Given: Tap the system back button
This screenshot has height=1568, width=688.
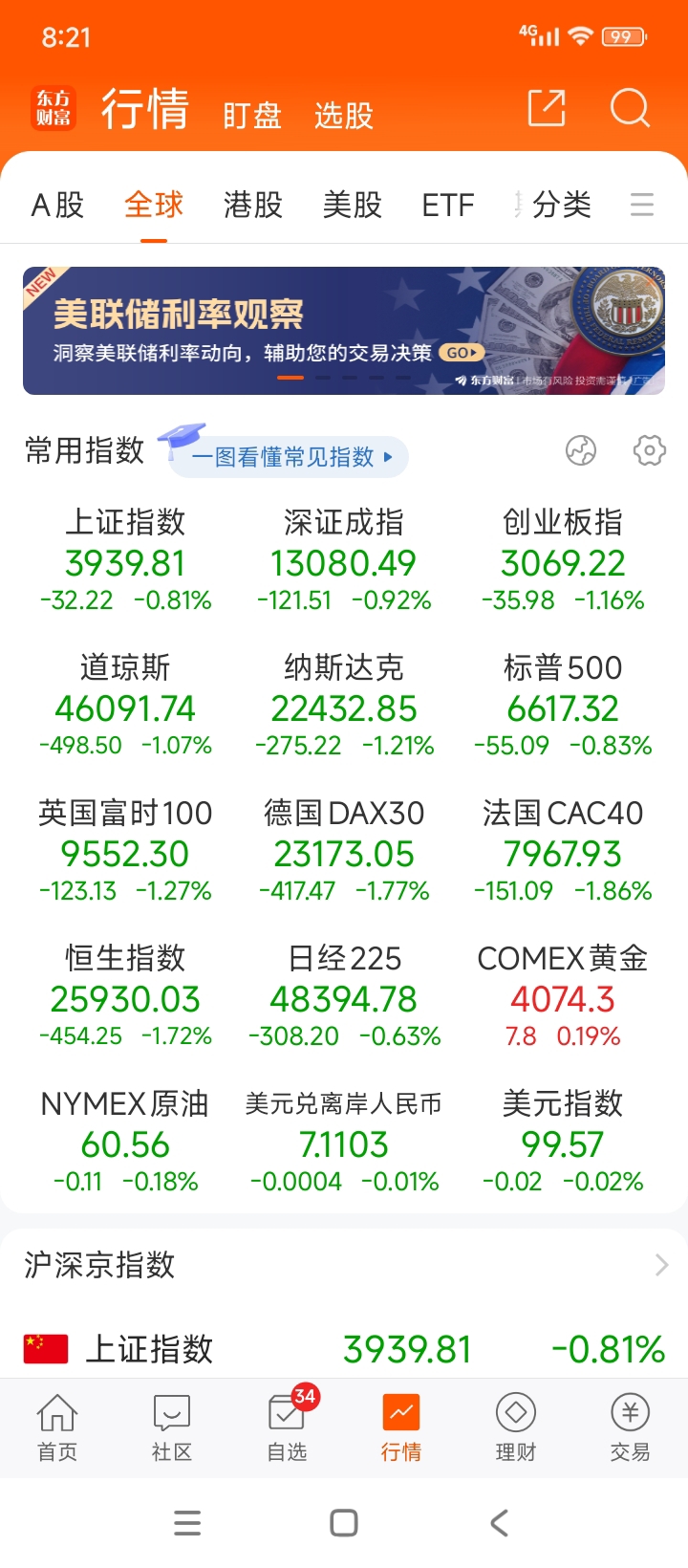Looking at the screenshot, I should (499, 1523).
